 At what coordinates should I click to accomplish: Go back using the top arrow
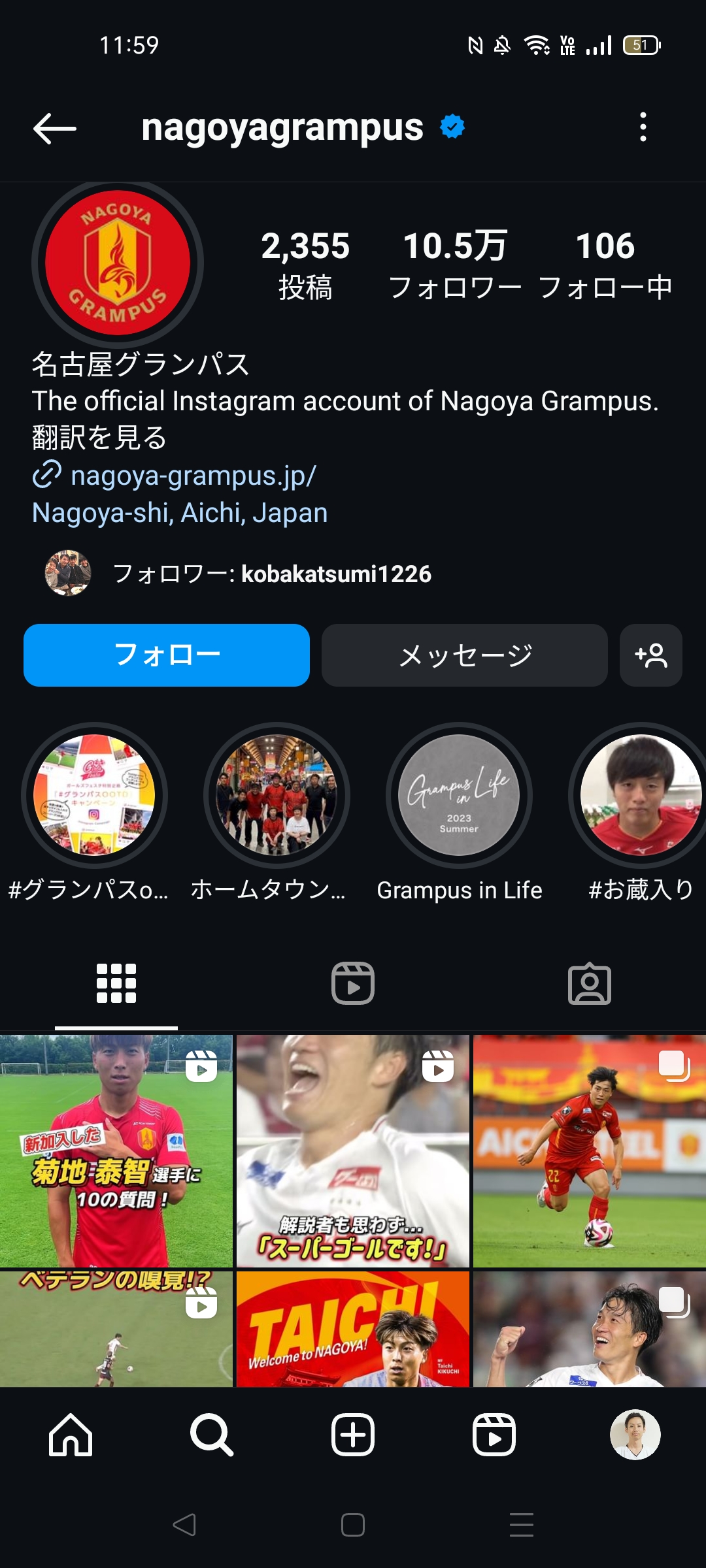pos(55,128)
